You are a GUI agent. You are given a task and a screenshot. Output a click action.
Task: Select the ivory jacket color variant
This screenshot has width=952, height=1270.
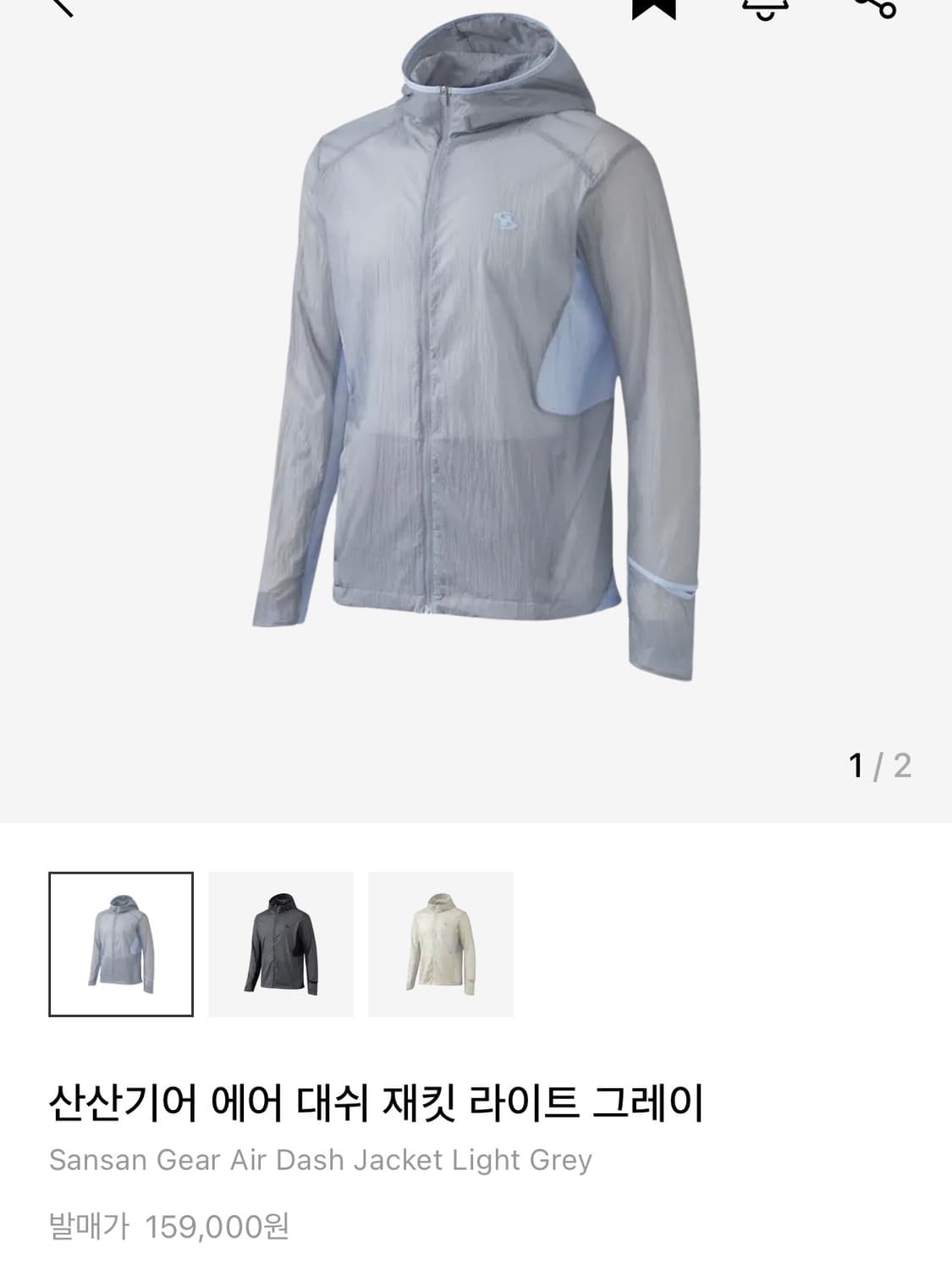coord(442,944)
